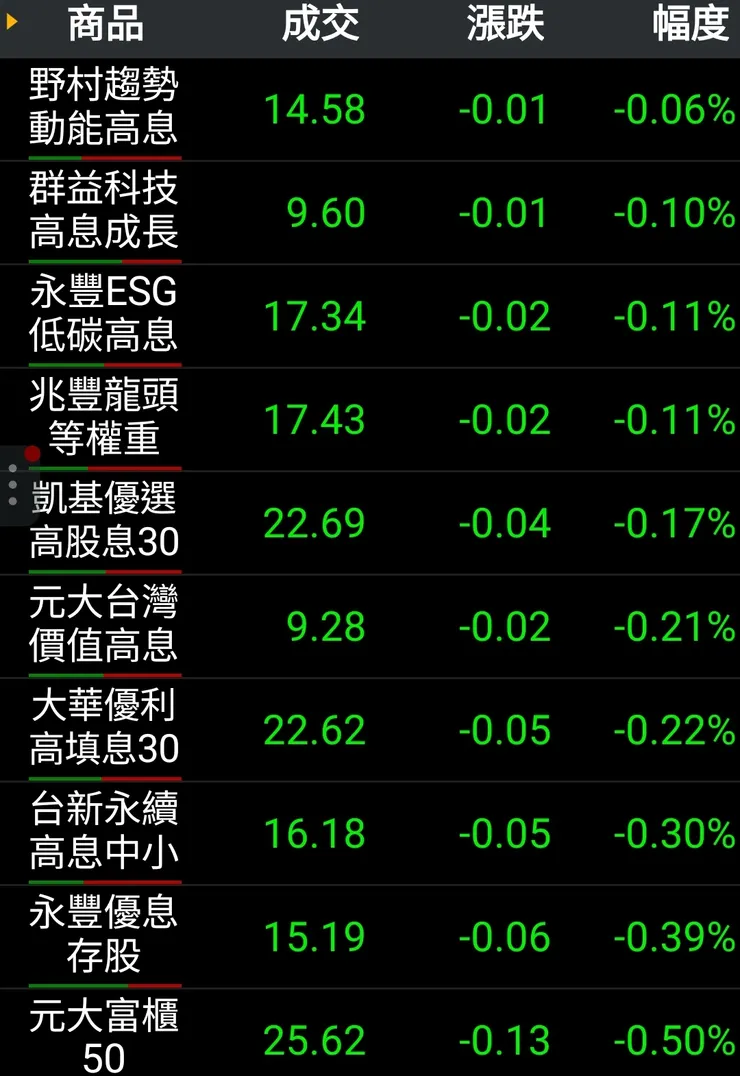This screenshot has width=740, height=1076.
Task: Sort by the 漲跌 column header
Action: point(505,25)
